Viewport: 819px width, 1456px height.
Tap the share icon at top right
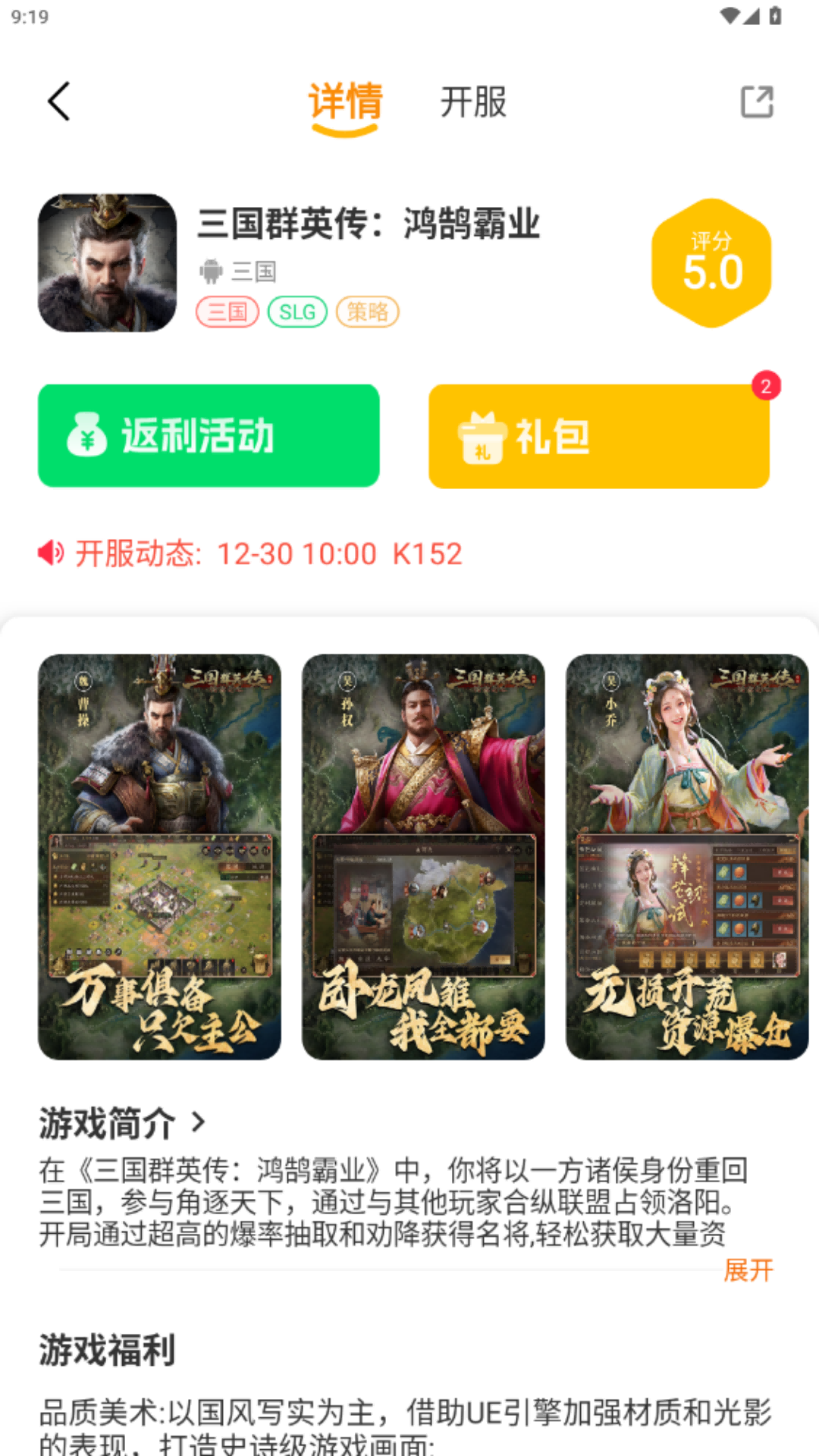click(755, 102)
